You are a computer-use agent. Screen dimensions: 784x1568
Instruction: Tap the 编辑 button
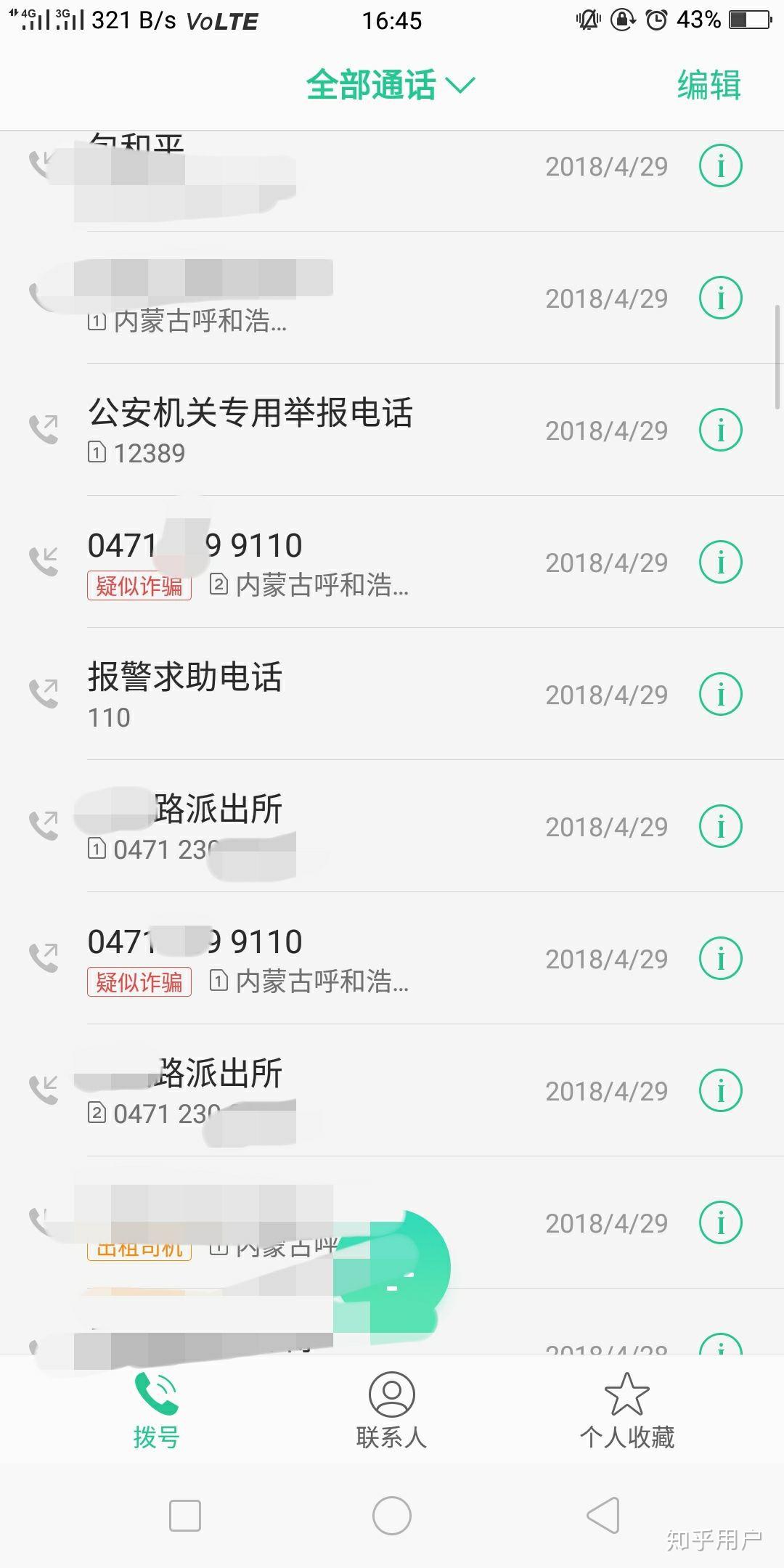(708, 85)
